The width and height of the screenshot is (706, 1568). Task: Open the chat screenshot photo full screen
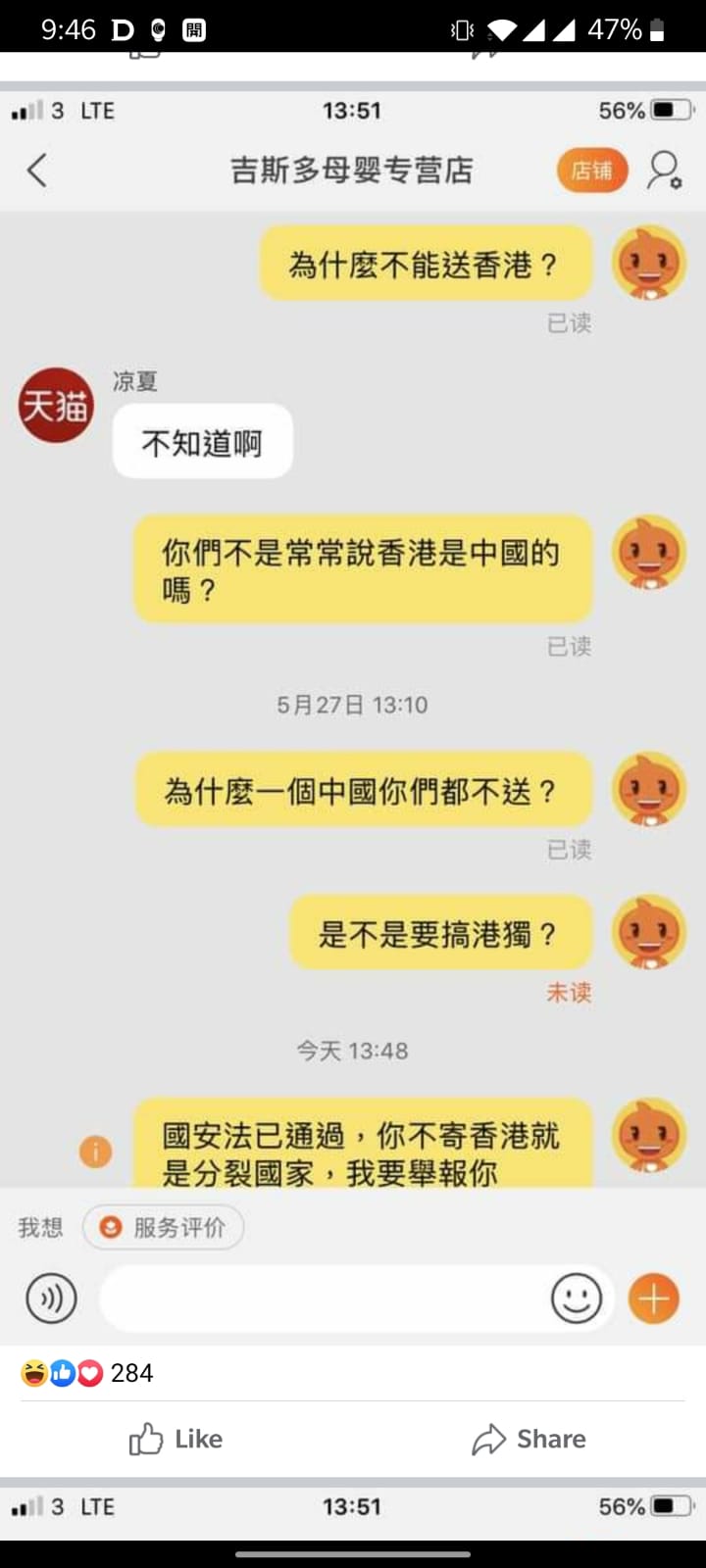(353, 717)
